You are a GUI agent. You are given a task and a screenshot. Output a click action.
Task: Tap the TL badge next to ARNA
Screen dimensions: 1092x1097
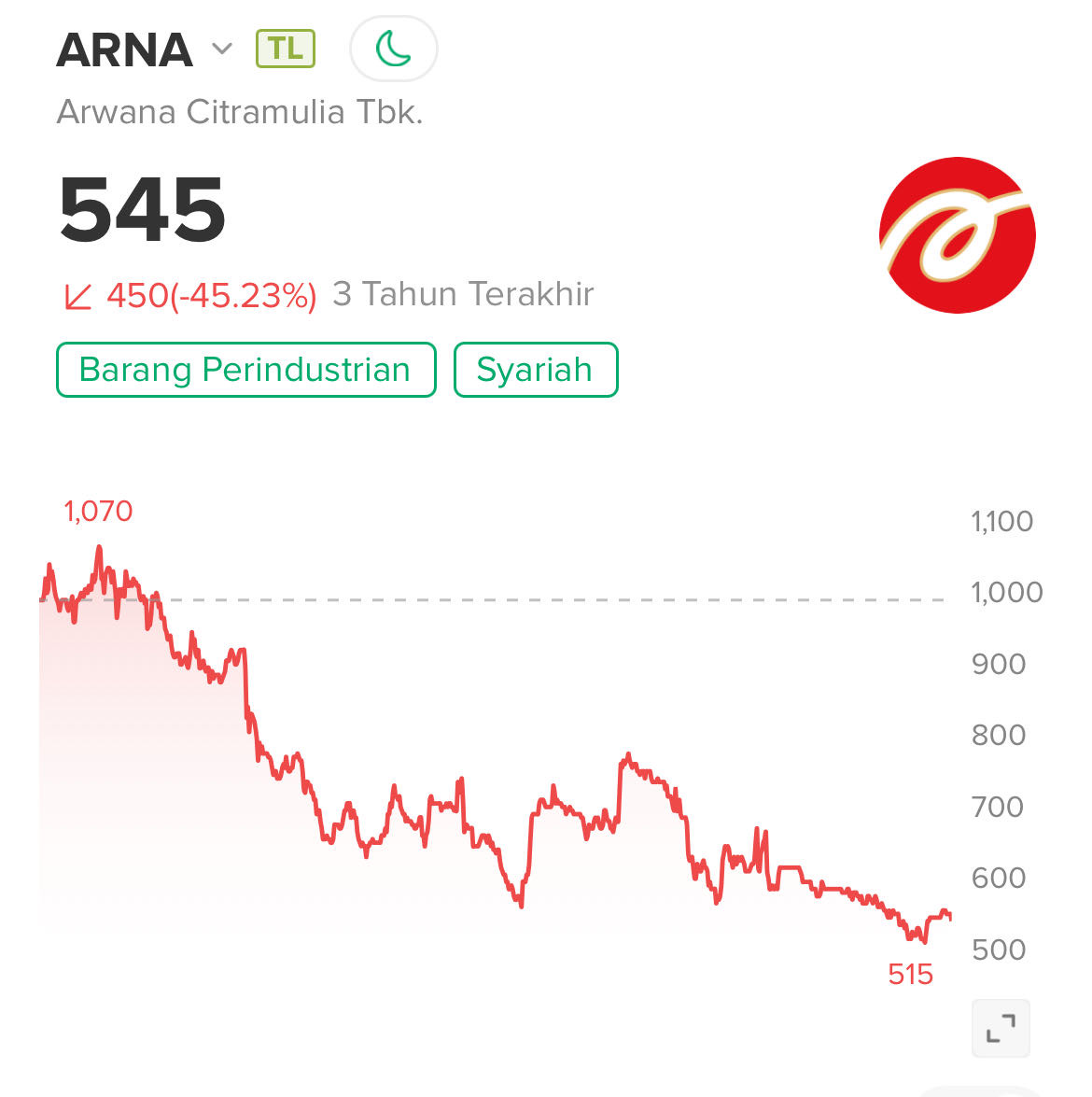(286, 49)
